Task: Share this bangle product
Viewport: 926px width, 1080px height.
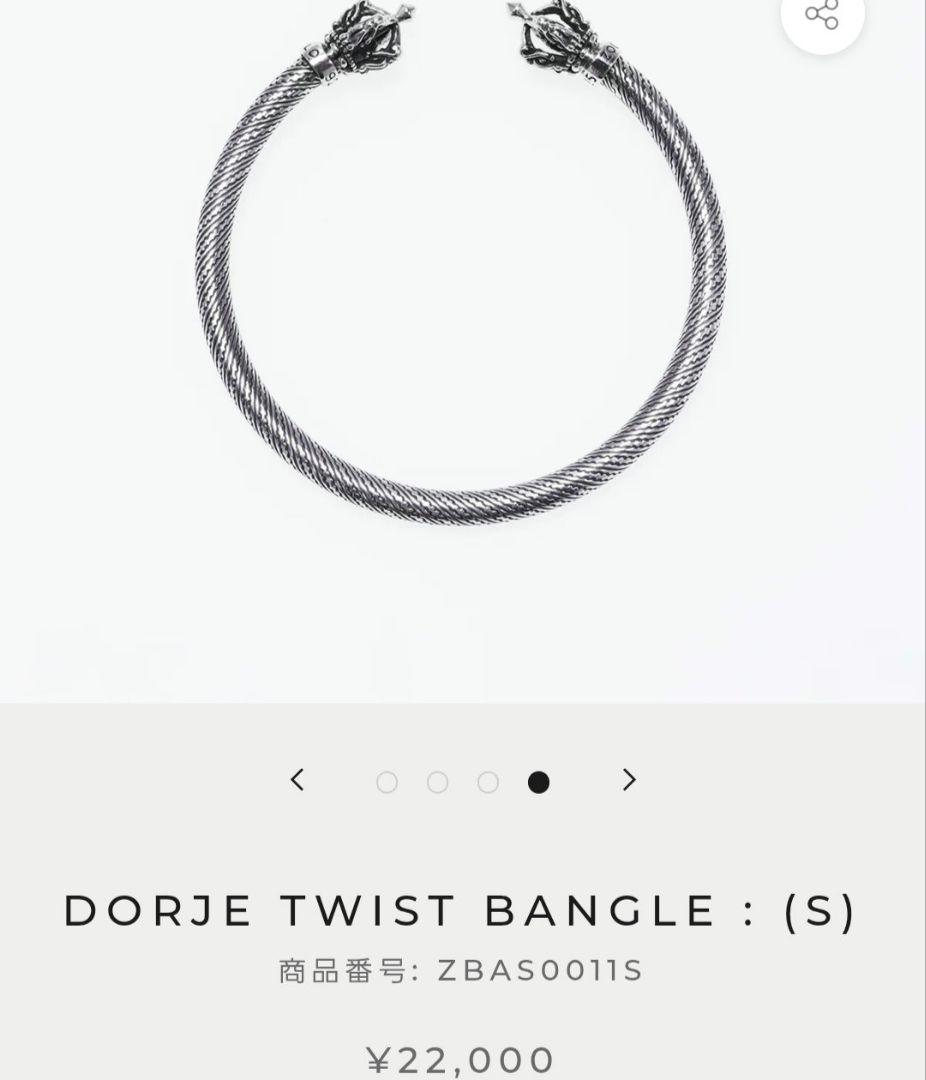Action: [821, 14]
